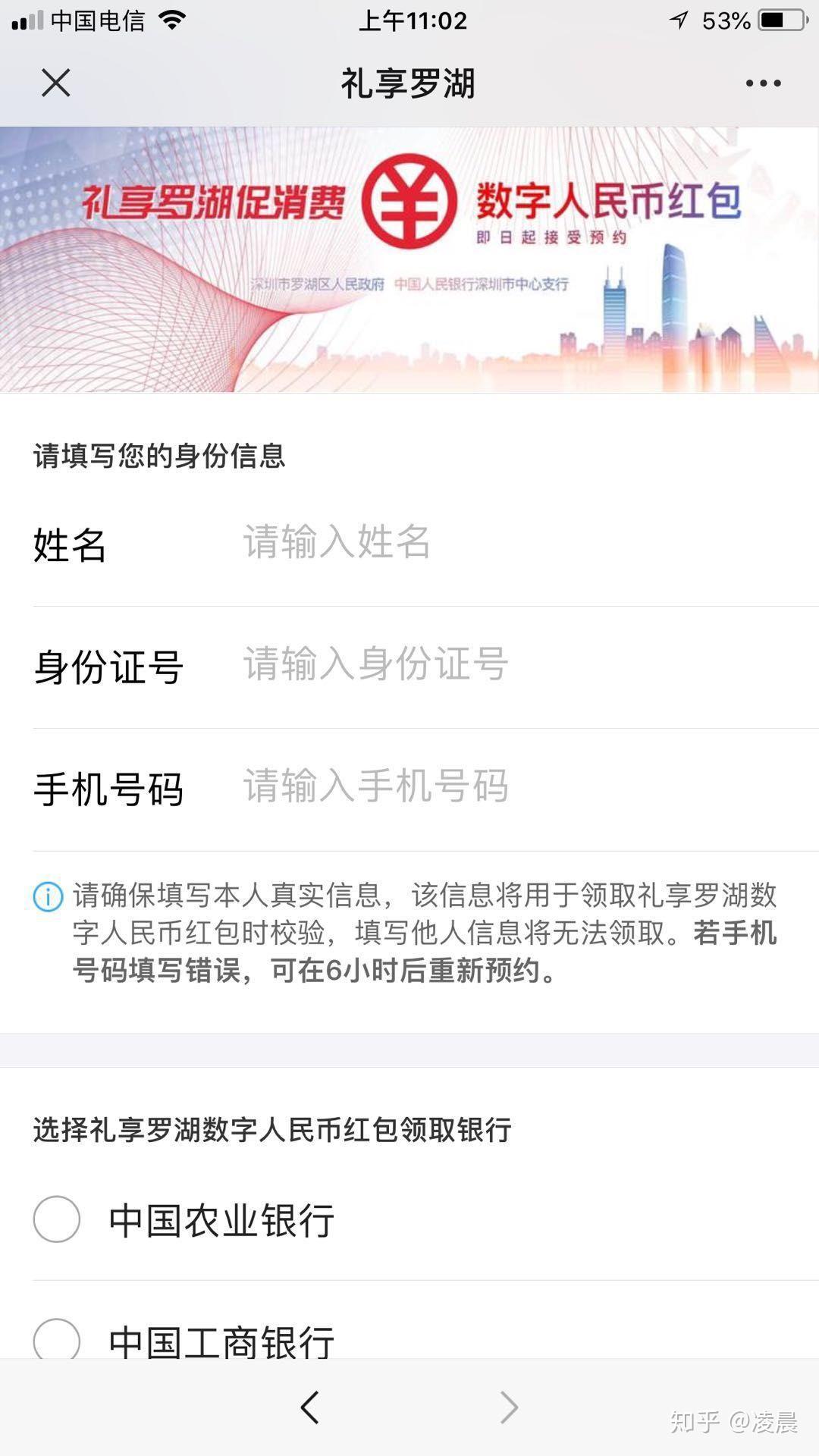Open the three-dot more options menu
Image resolution: width=819 pixels, height=1456 pixels.
(x=762, y=83)
